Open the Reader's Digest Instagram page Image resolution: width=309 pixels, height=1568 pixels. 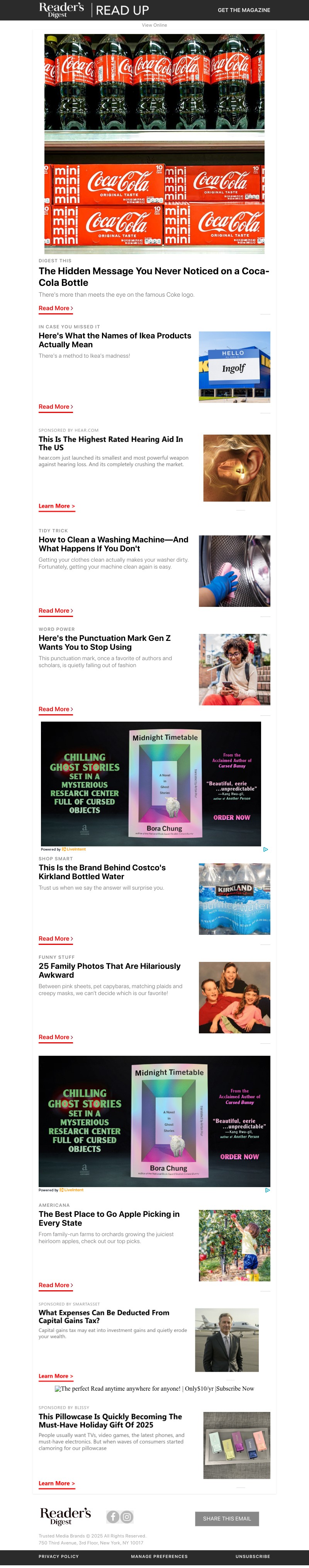pyautogui.click(x=127, y=1517)
